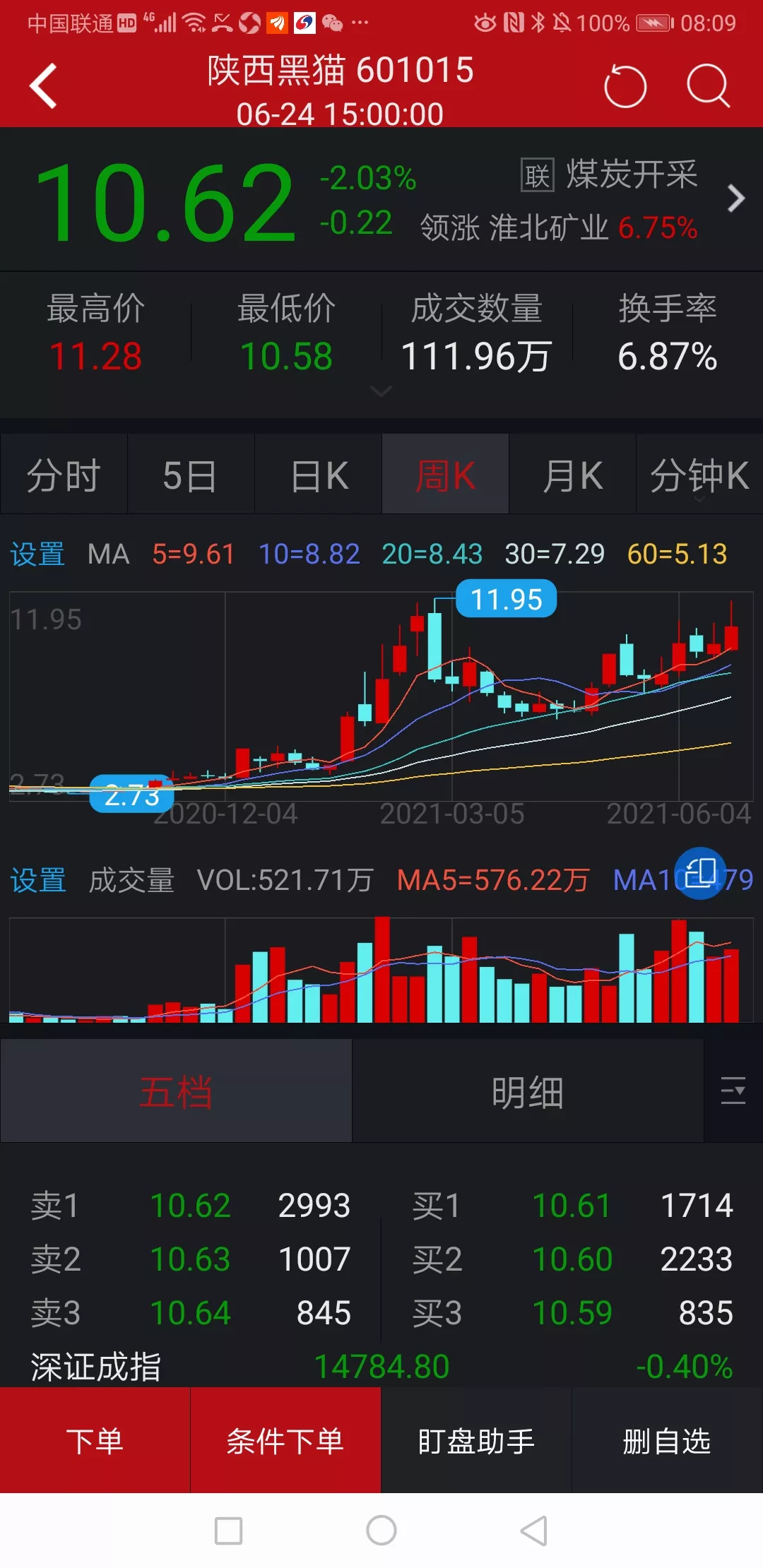Open 条件下单 conditional order

coord(285,1440)
